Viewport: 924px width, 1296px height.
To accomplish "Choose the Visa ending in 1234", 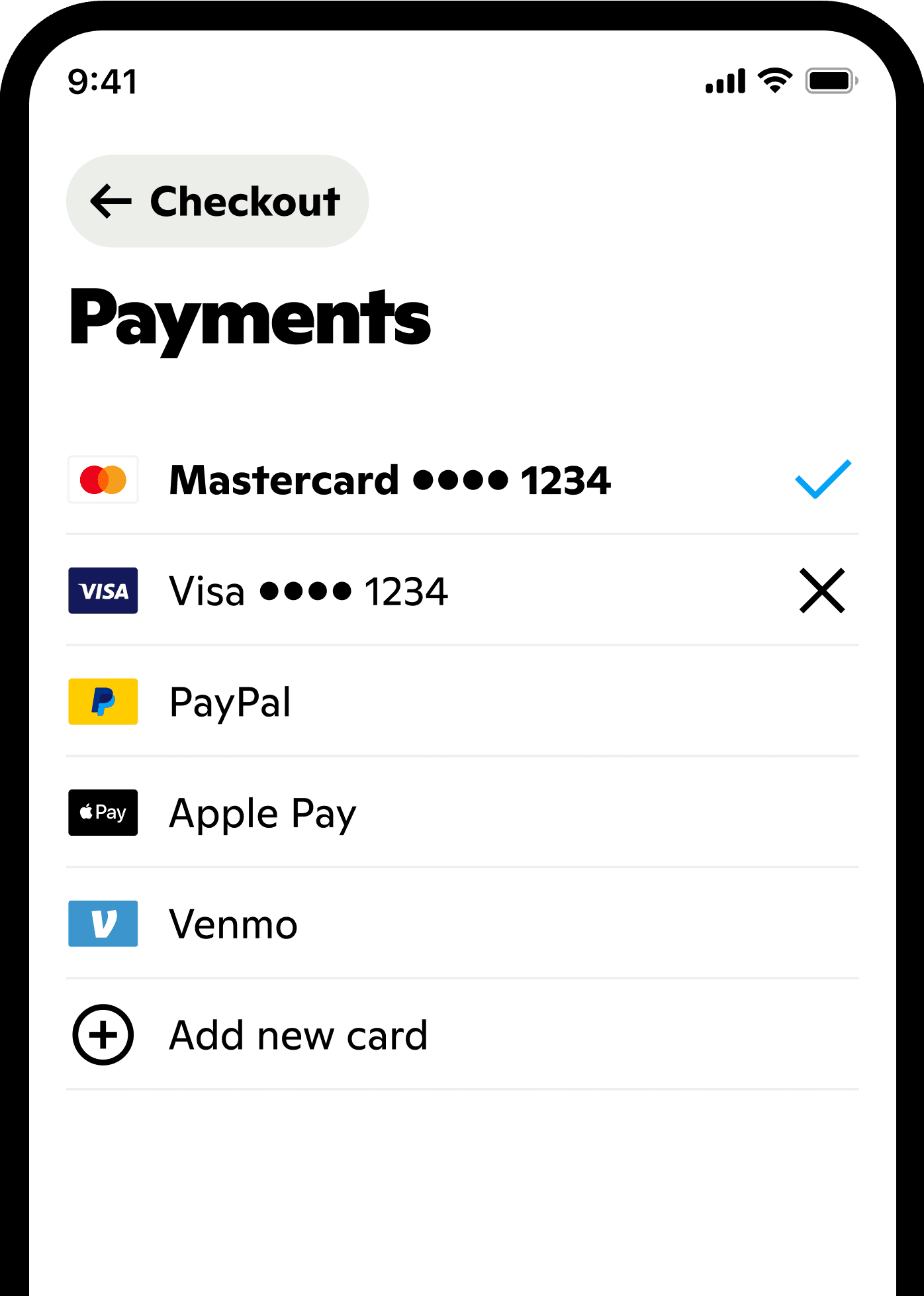I will pos(308,591).
